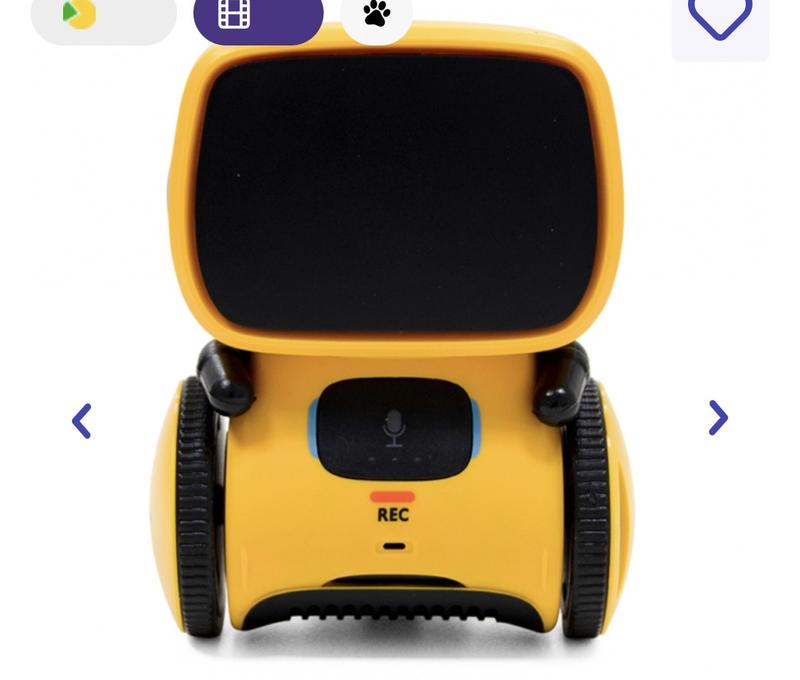Select the green-yellow logo chip
The width and height of the screenshot is (800, 680).
point(103,17)
